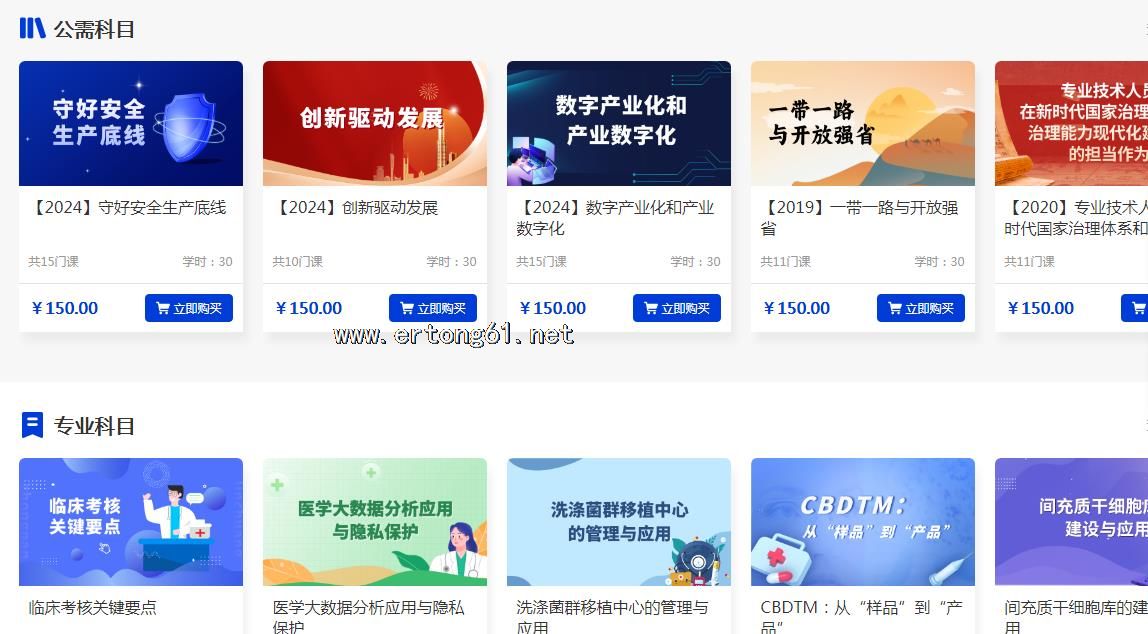
Task: Open the 临床考核关键要点 course
Action: [131, 522]
